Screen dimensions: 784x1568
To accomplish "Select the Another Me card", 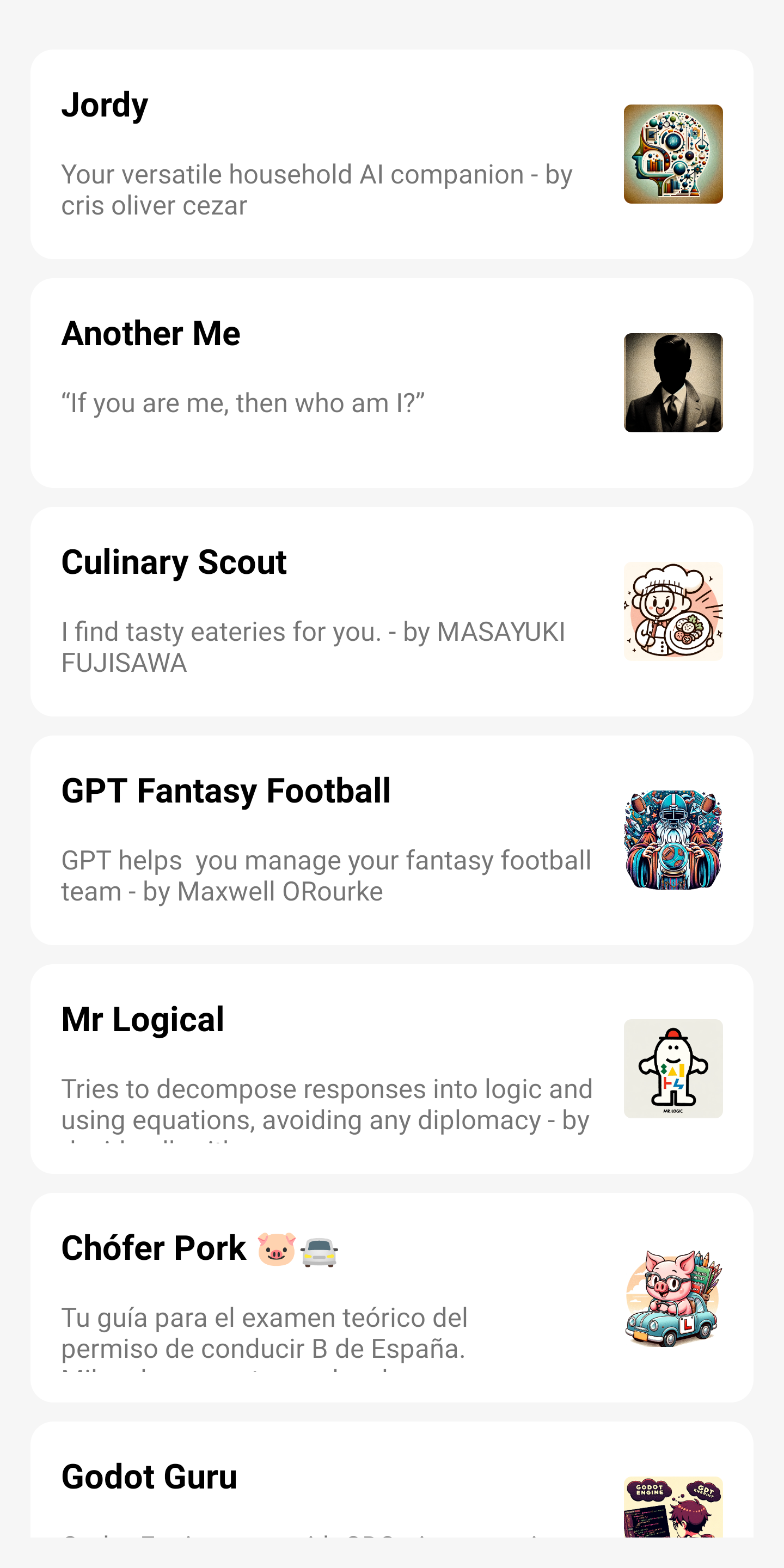I will click(391, 382).
